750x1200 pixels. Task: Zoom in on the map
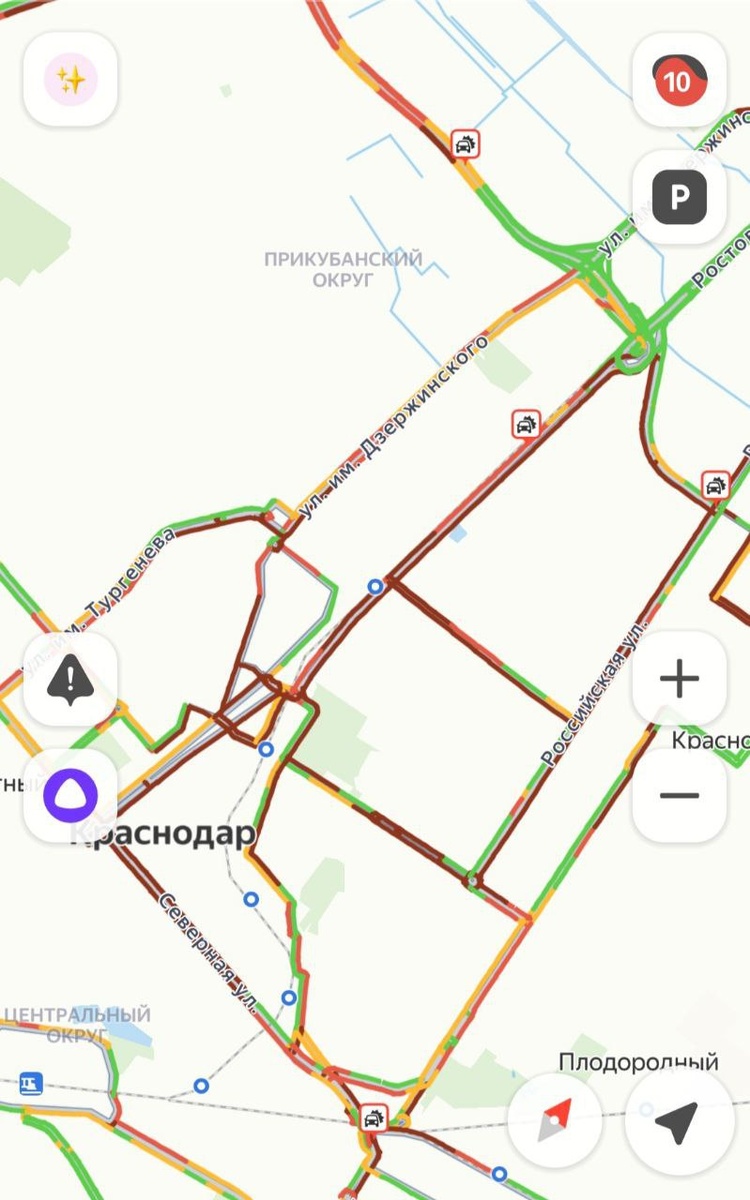click(679, 680)
